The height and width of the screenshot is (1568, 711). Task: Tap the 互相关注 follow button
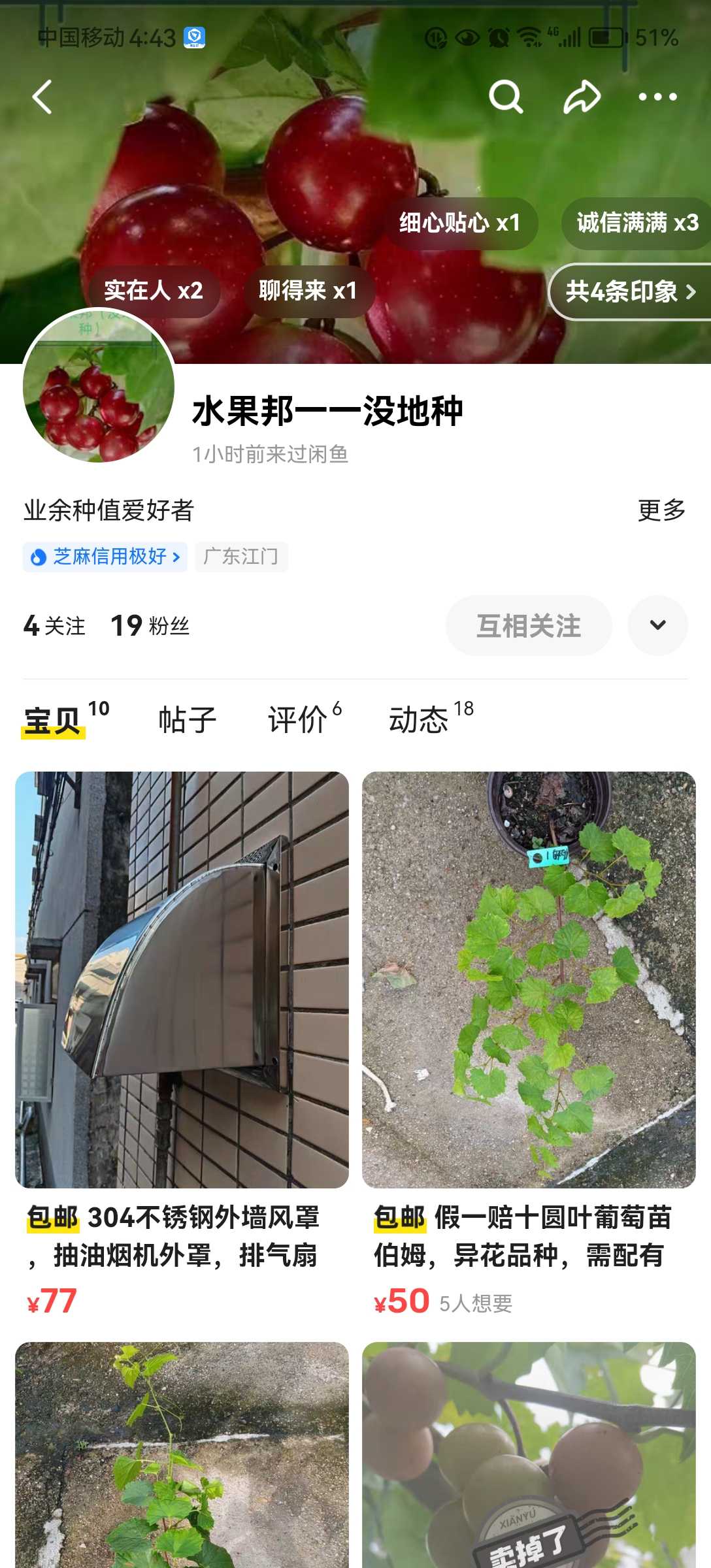529,625
